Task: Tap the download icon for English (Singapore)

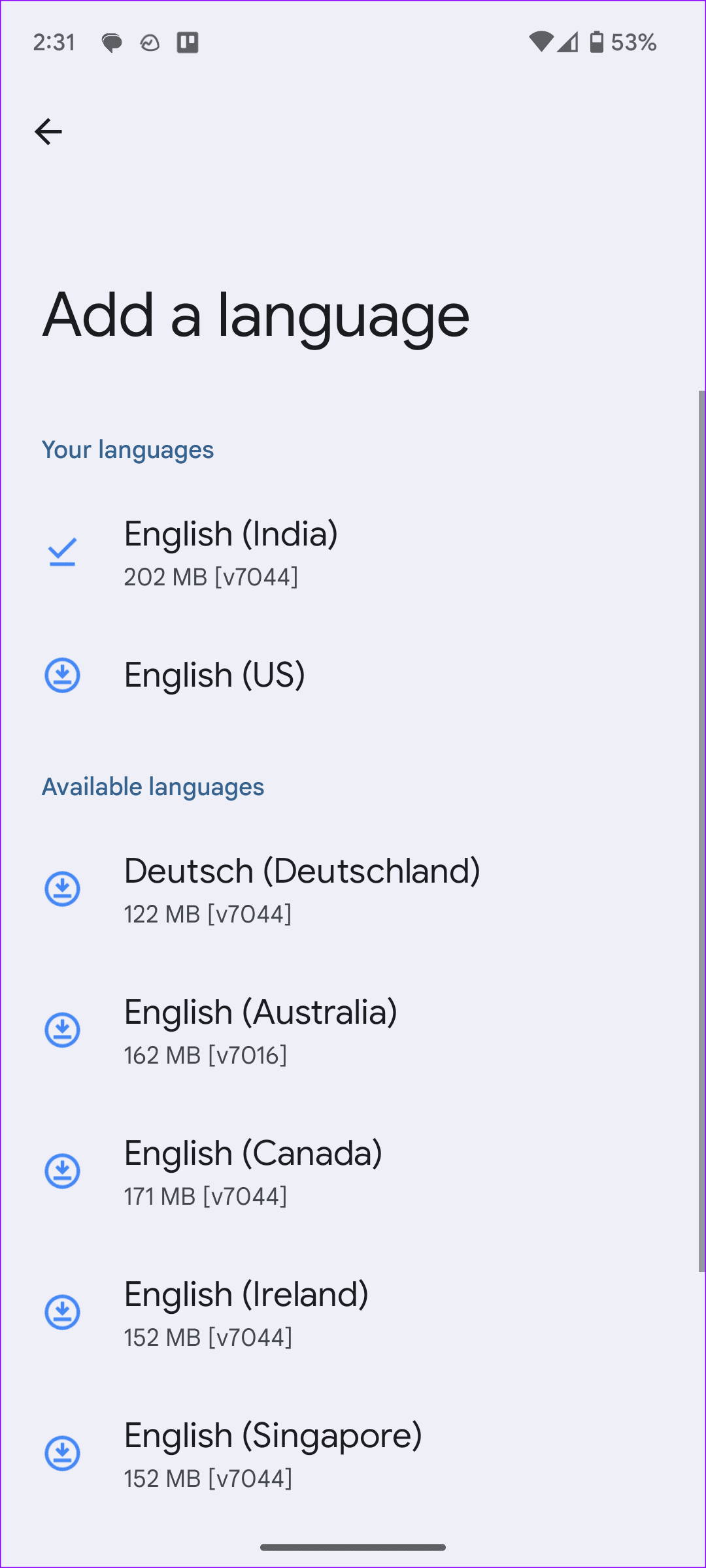Action: click(x=62, y=1453)
